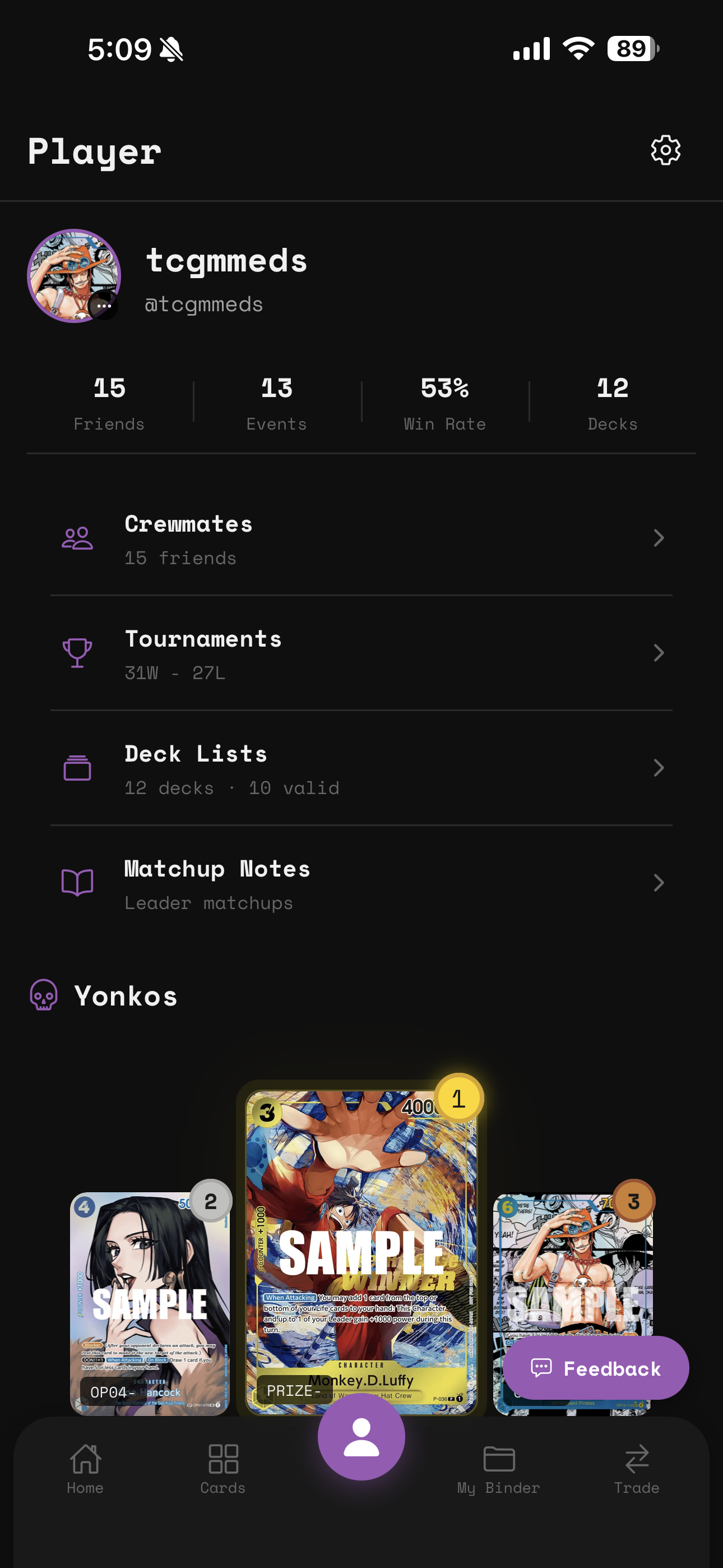Click the 53% Win Rate stat
The image size is (723, 1568).
(445, 402)
